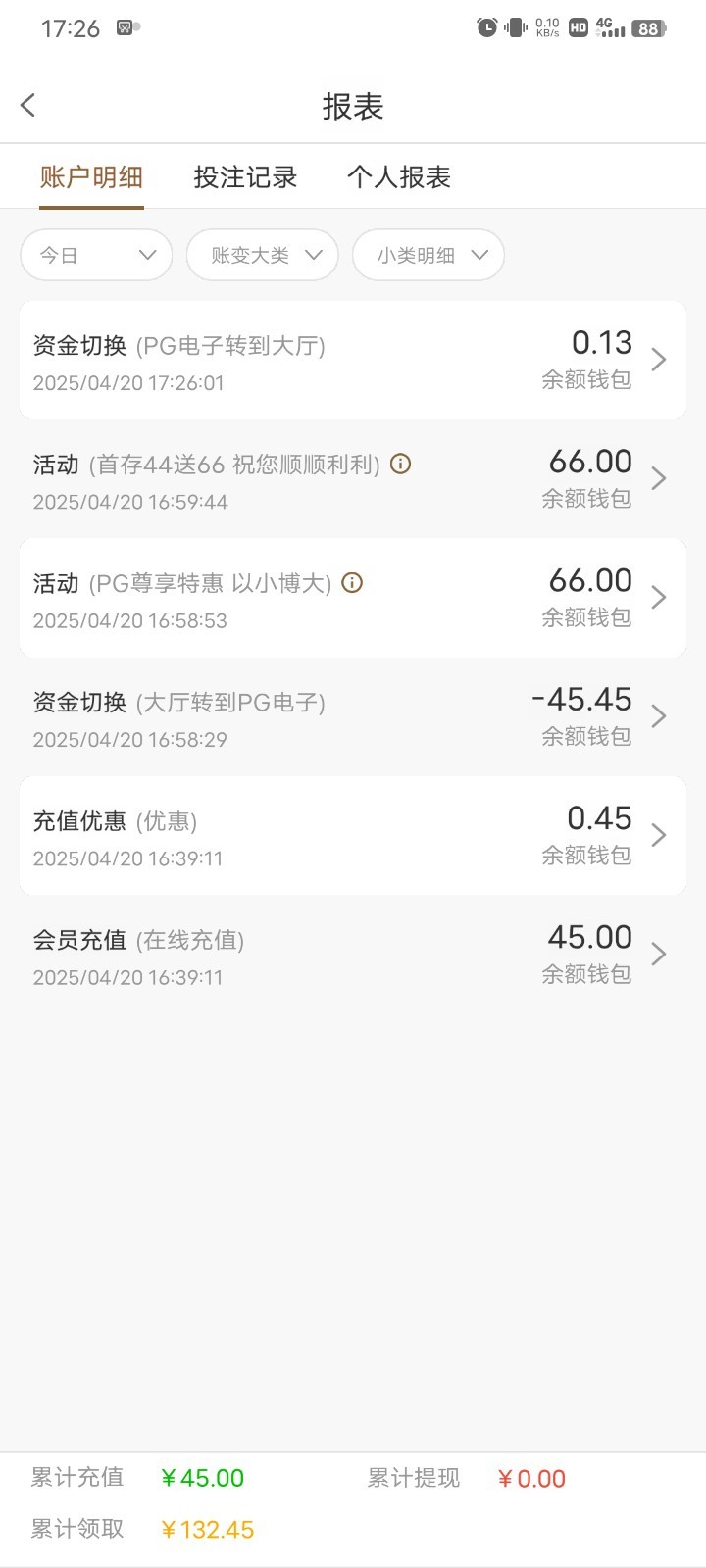View the 充值优惠 0.45 record details

point(353,836)
